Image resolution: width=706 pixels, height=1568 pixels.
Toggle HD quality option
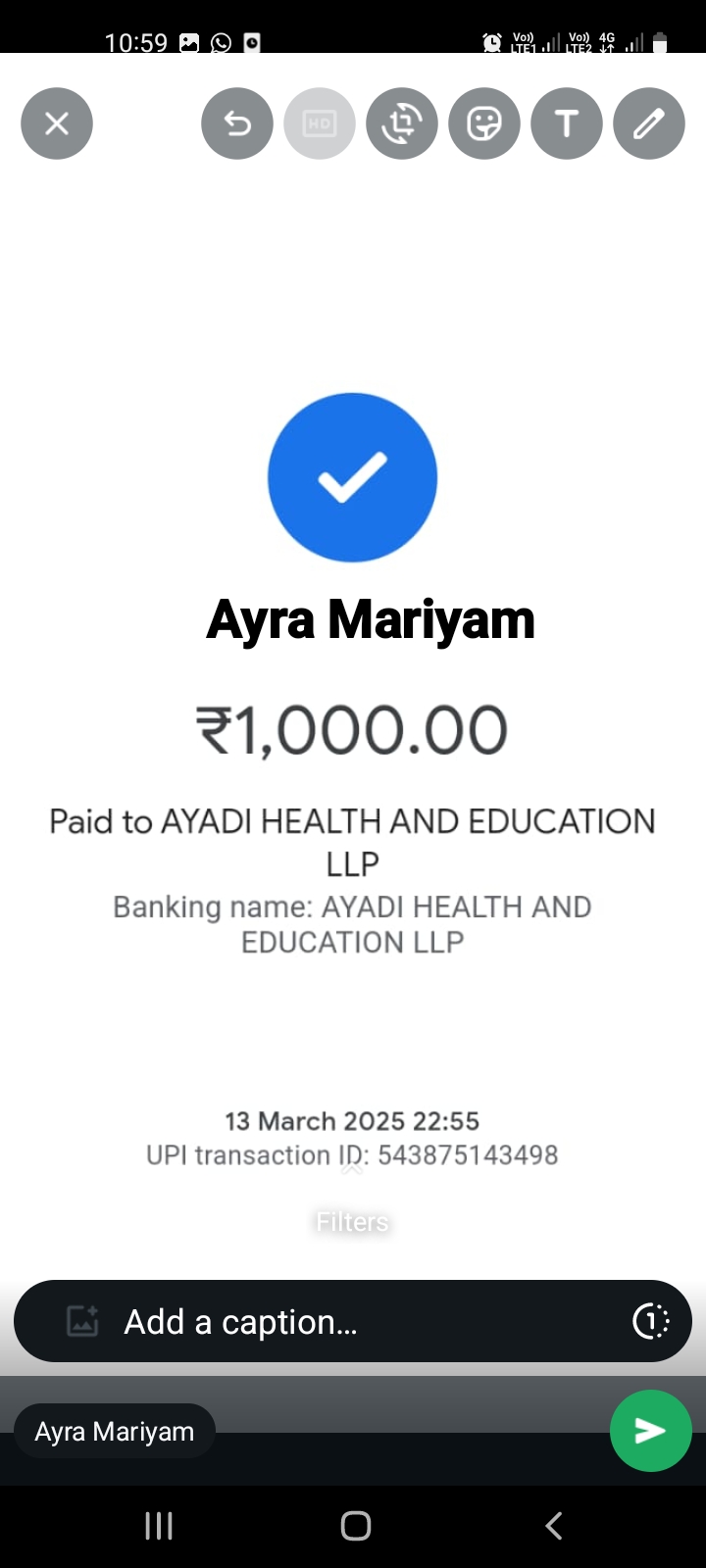(x=320, y=123)
